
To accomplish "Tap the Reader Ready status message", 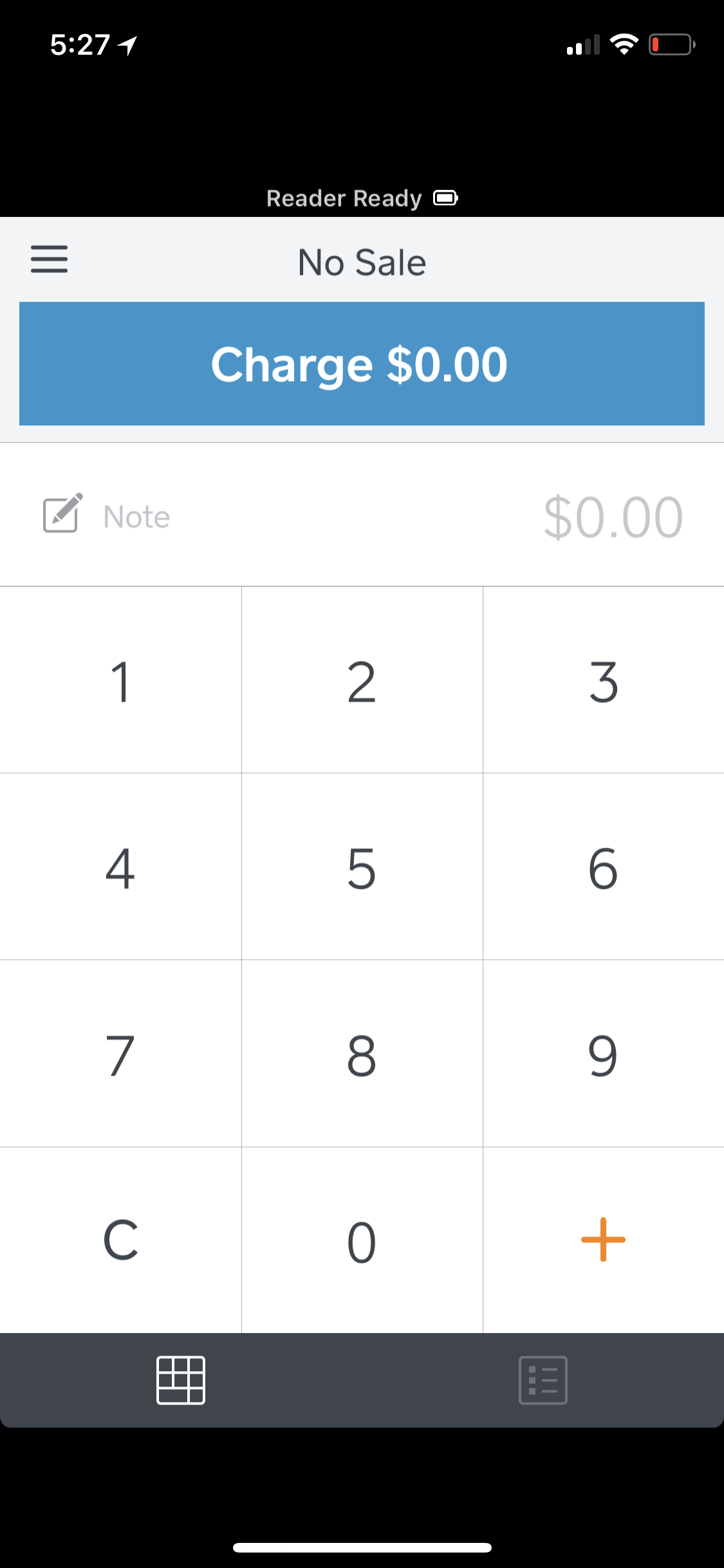I will [344, 198].
